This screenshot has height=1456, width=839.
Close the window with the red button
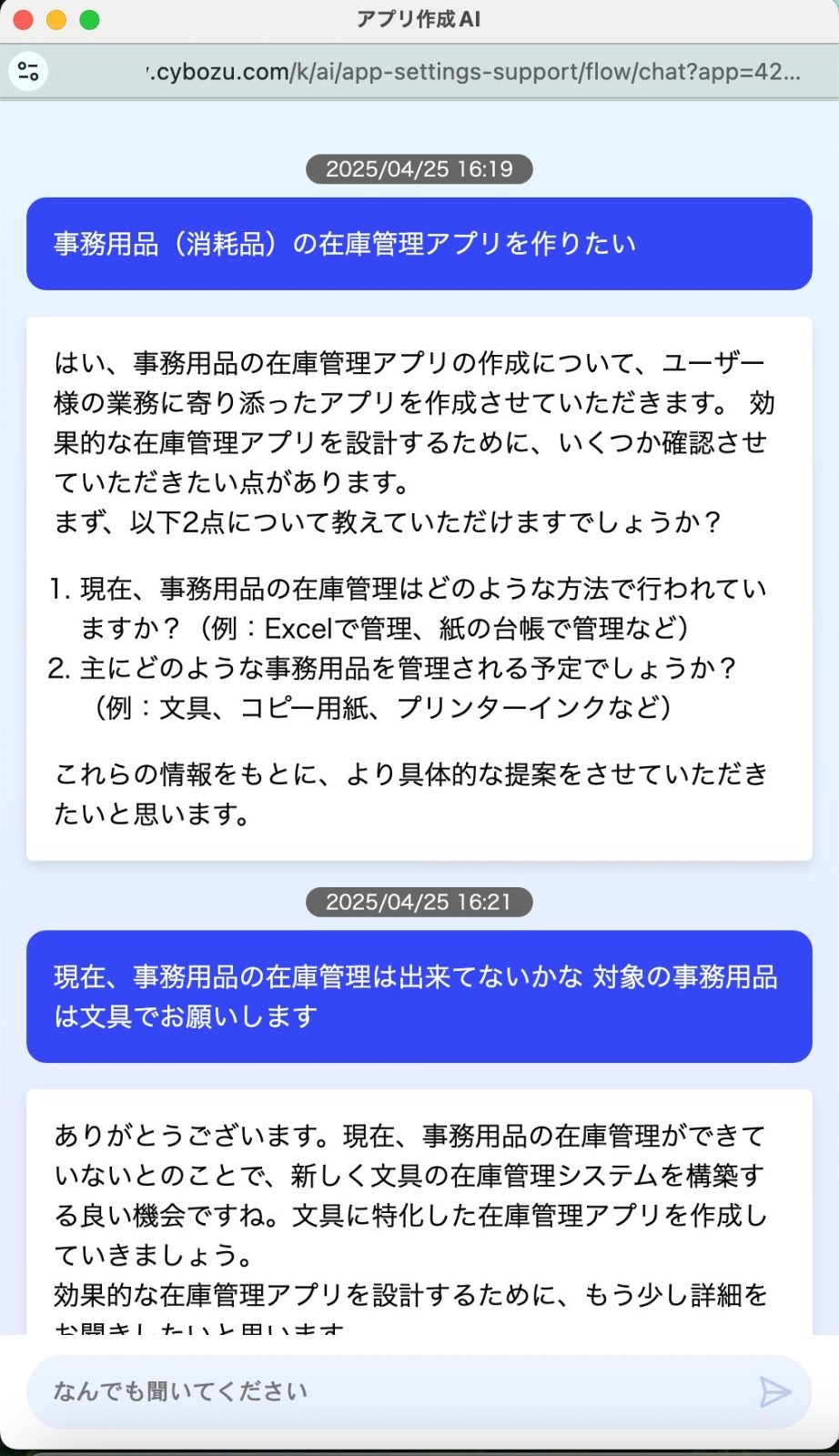click(23, 20)
